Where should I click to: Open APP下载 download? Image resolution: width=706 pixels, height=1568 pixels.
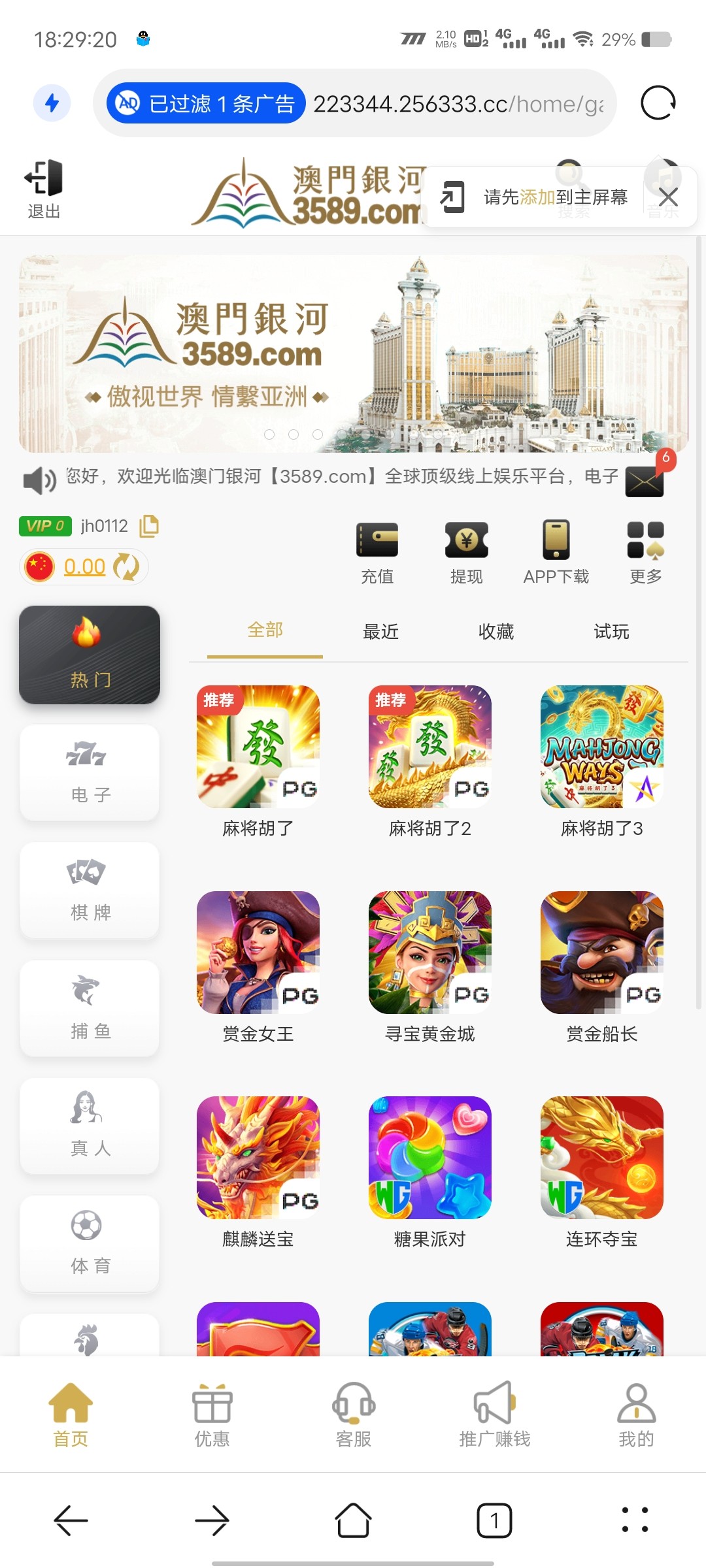click(556, 552)
